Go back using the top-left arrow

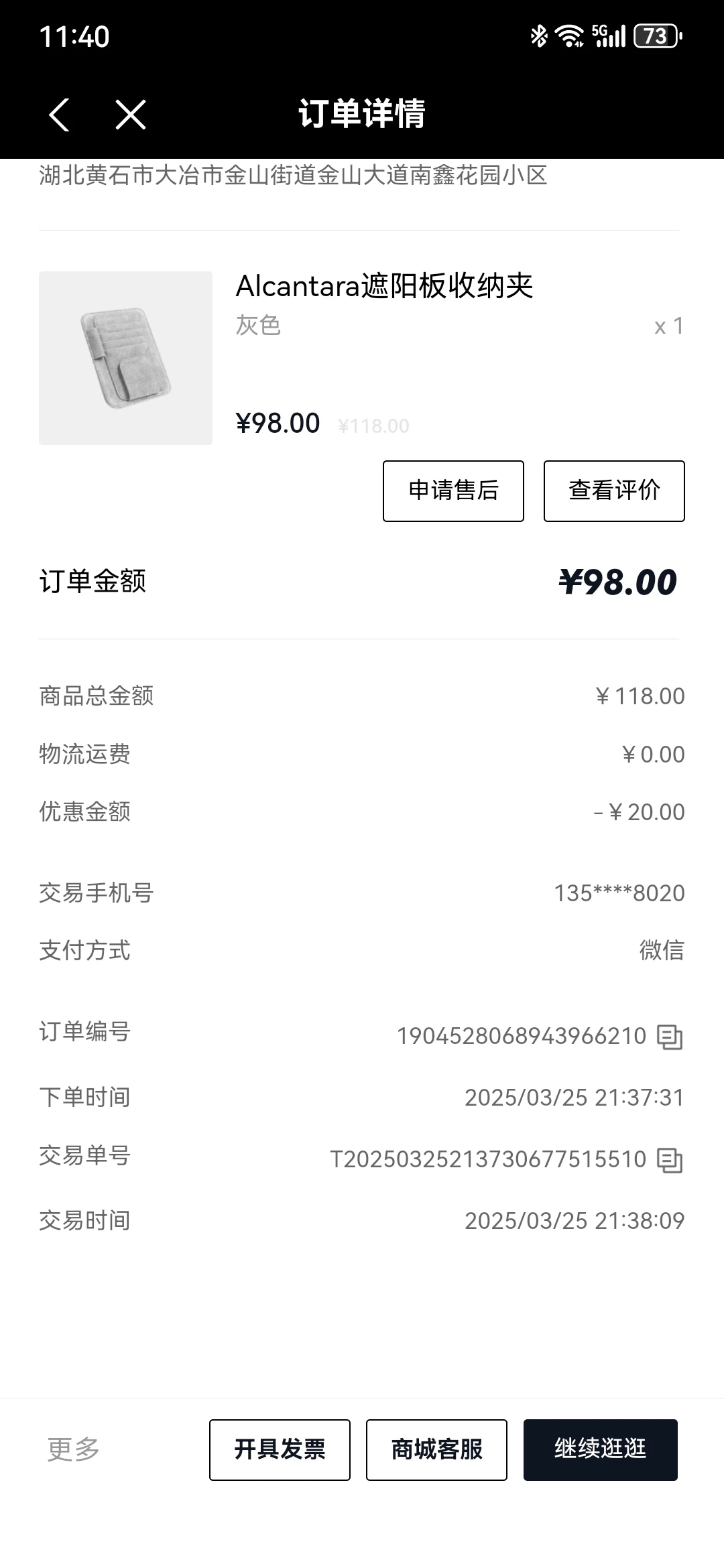pos(59,115)
